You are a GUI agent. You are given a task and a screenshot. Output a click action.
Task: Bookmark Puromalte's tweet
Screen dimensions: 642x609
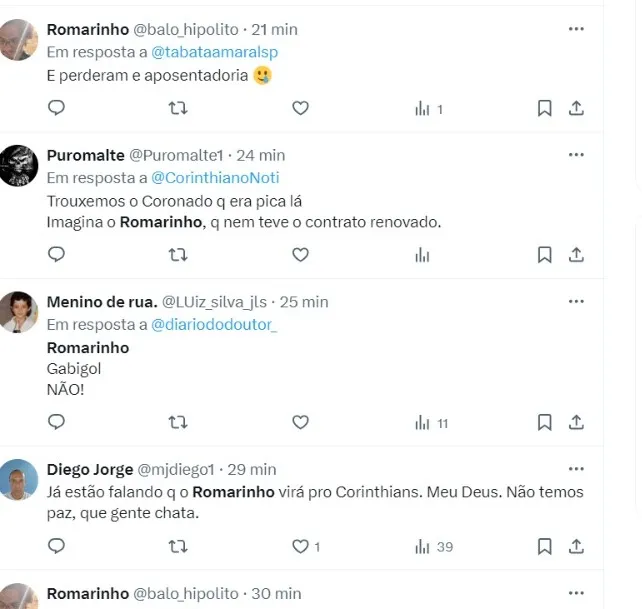(x=544, y=255)
